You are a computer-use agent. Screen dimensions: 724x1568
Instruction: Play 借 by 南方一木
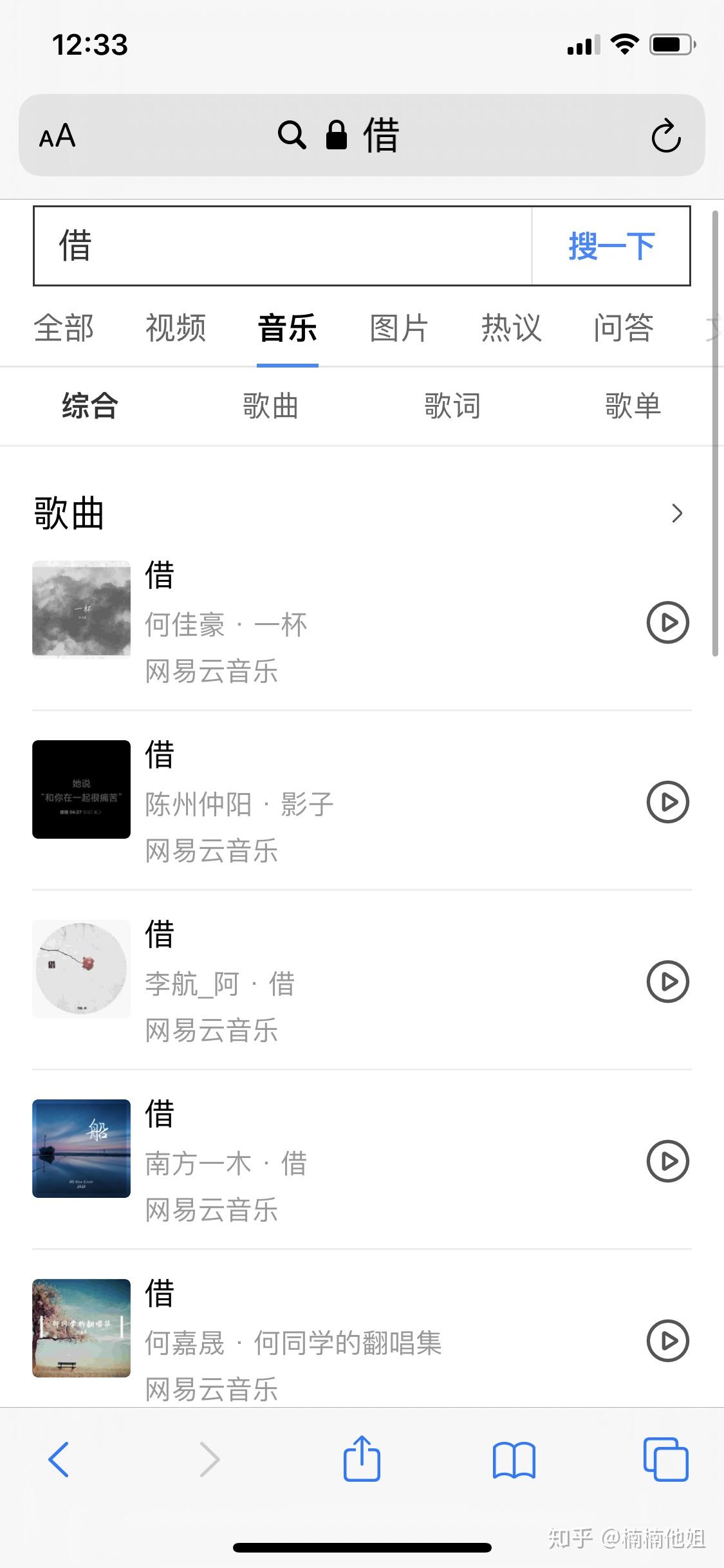click(667, 1161)
